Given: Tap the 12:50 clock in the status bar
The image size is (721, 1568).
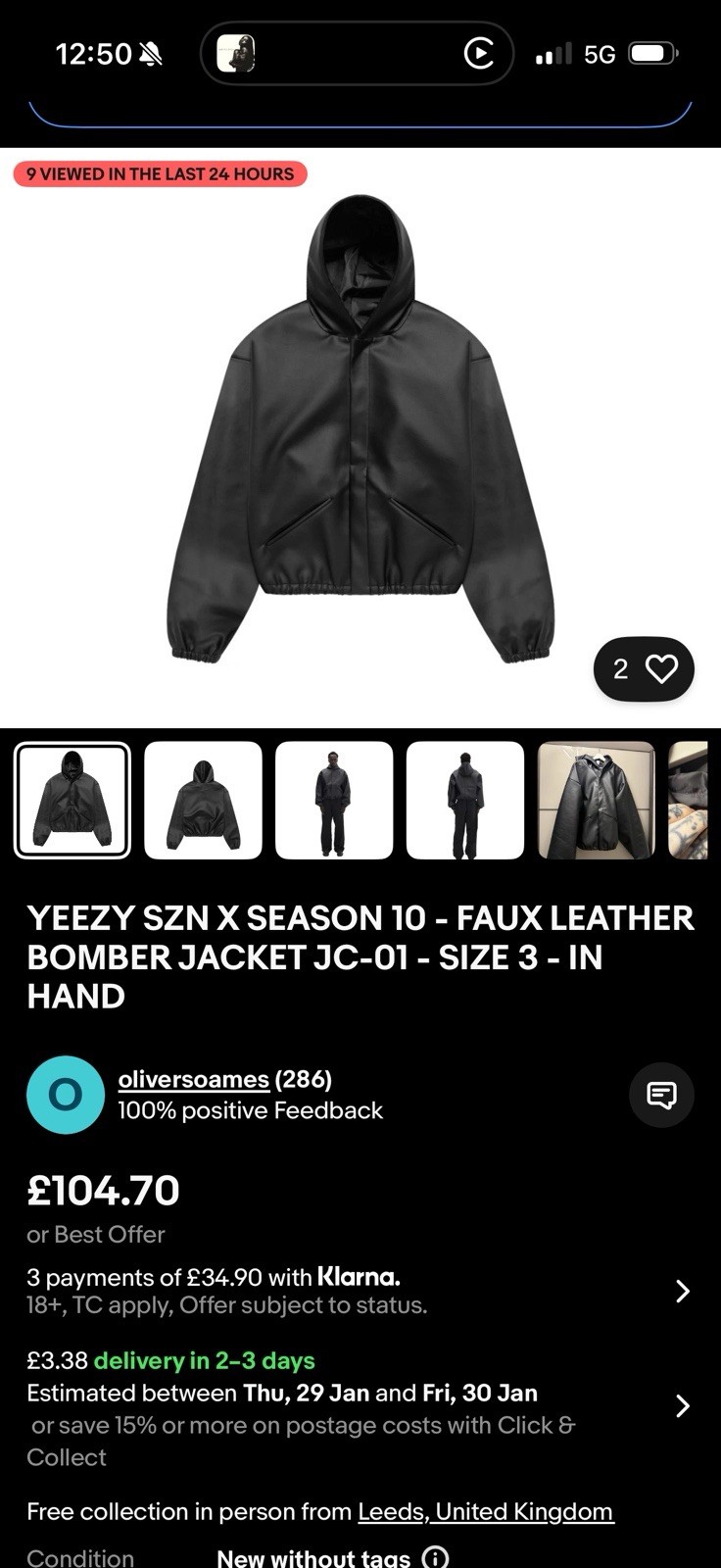Looking at the screenshot, I should point(93,54).
